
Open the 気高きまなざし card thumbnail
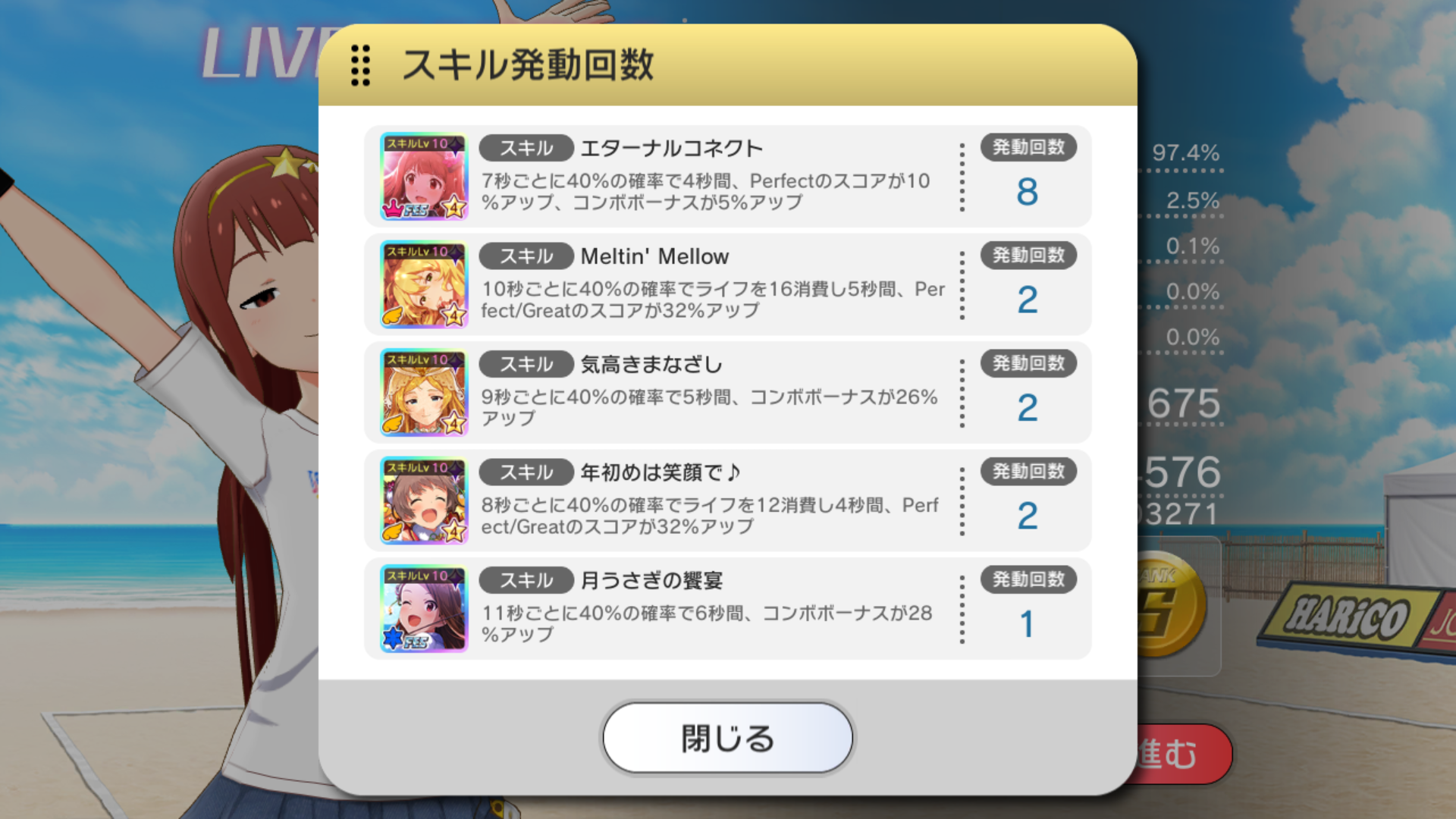coord(424,393)
